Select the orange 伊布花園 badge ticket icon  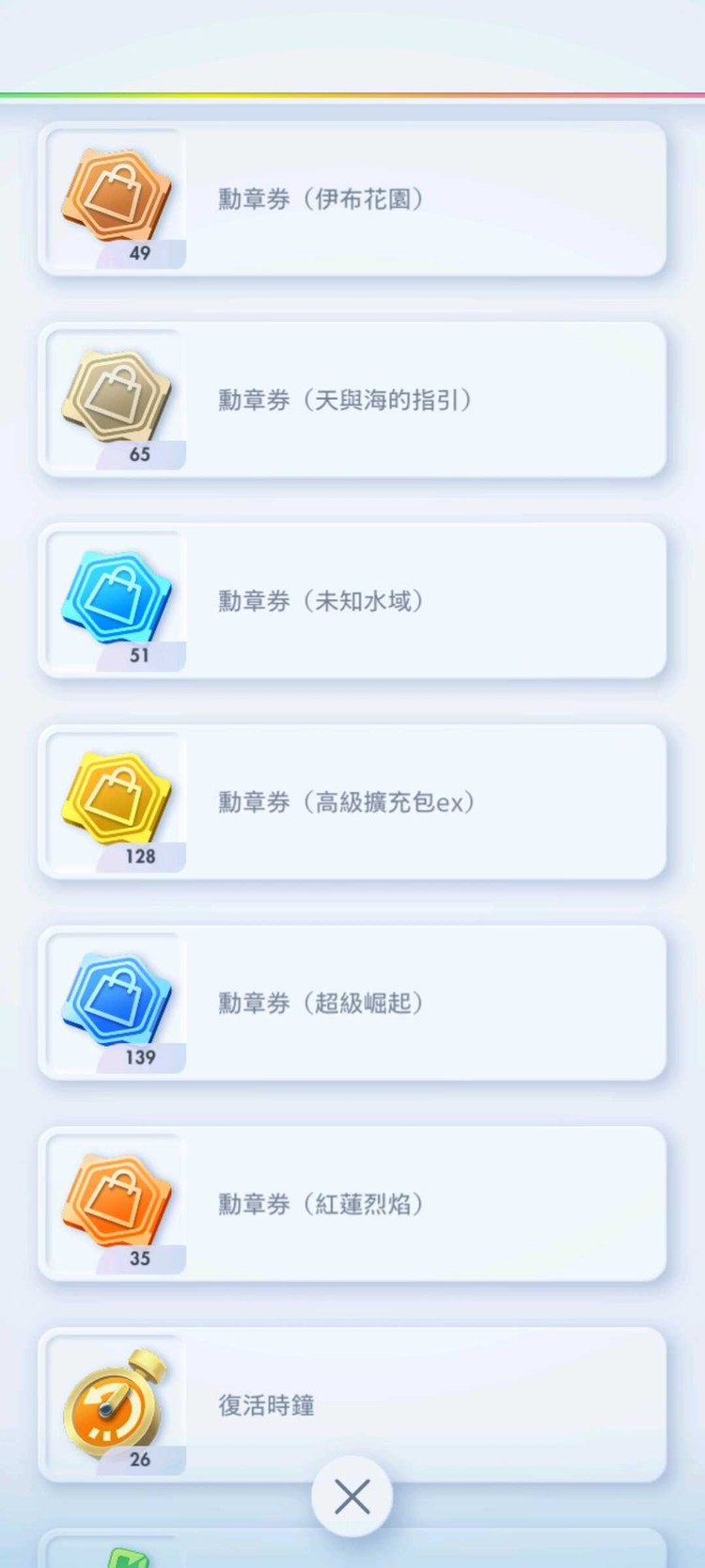[x=115, y=193]
